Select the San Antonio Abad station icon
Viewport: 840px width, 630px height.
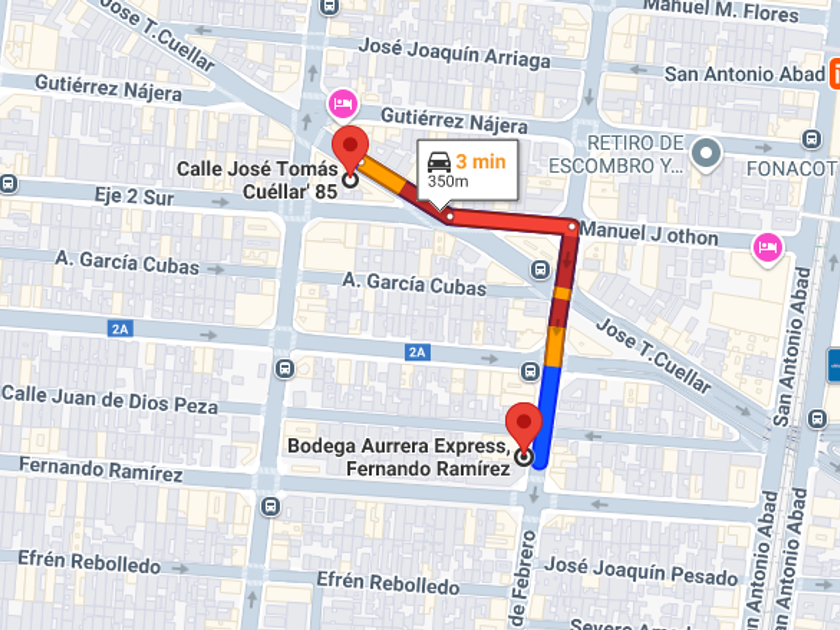(833, 74)
